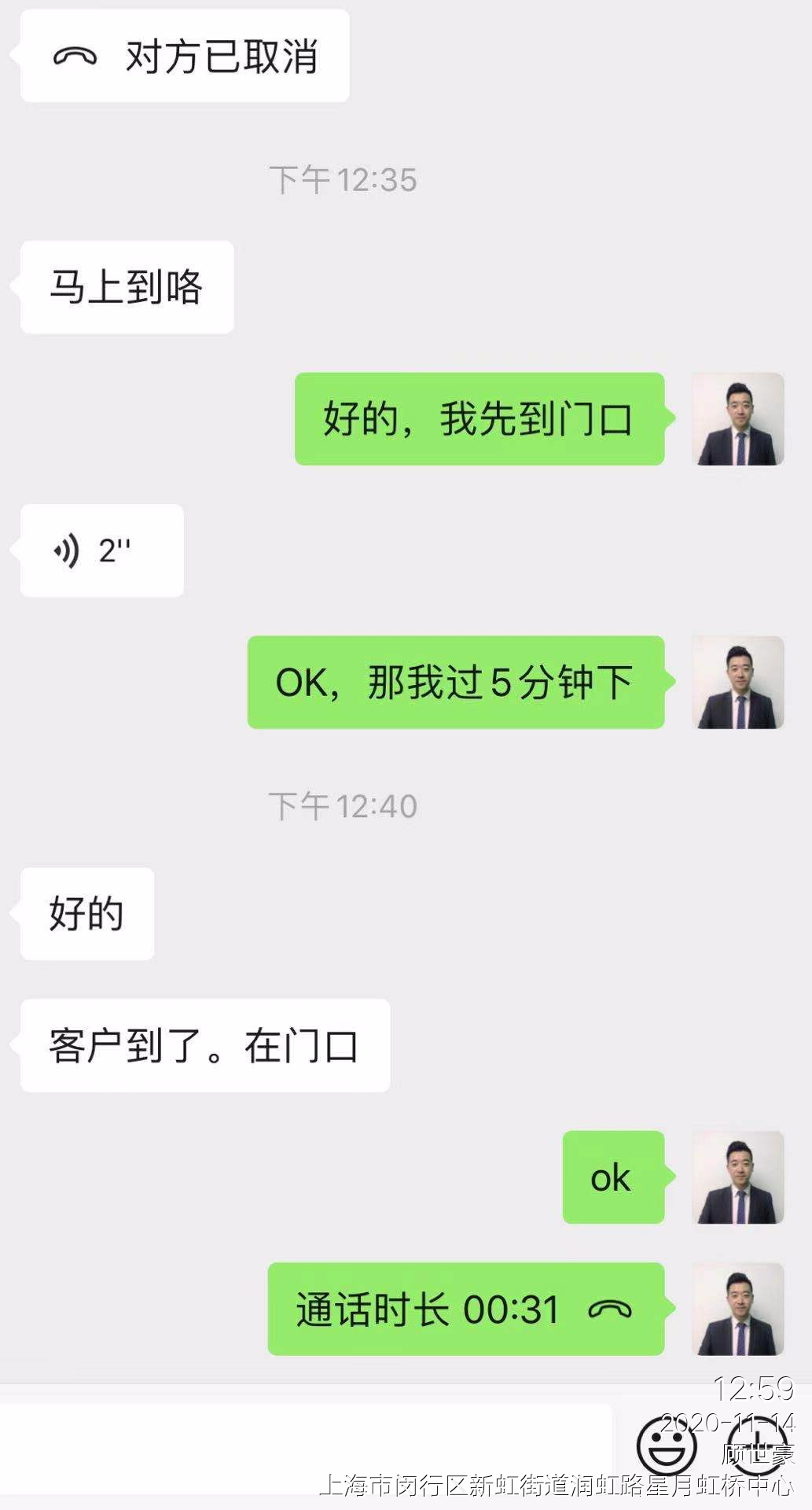Open the sender avatar beside '好的,我先到门口'
The height and width of the screenshot is (1510, 812).
pyautogui.click(x=737, y=419)
